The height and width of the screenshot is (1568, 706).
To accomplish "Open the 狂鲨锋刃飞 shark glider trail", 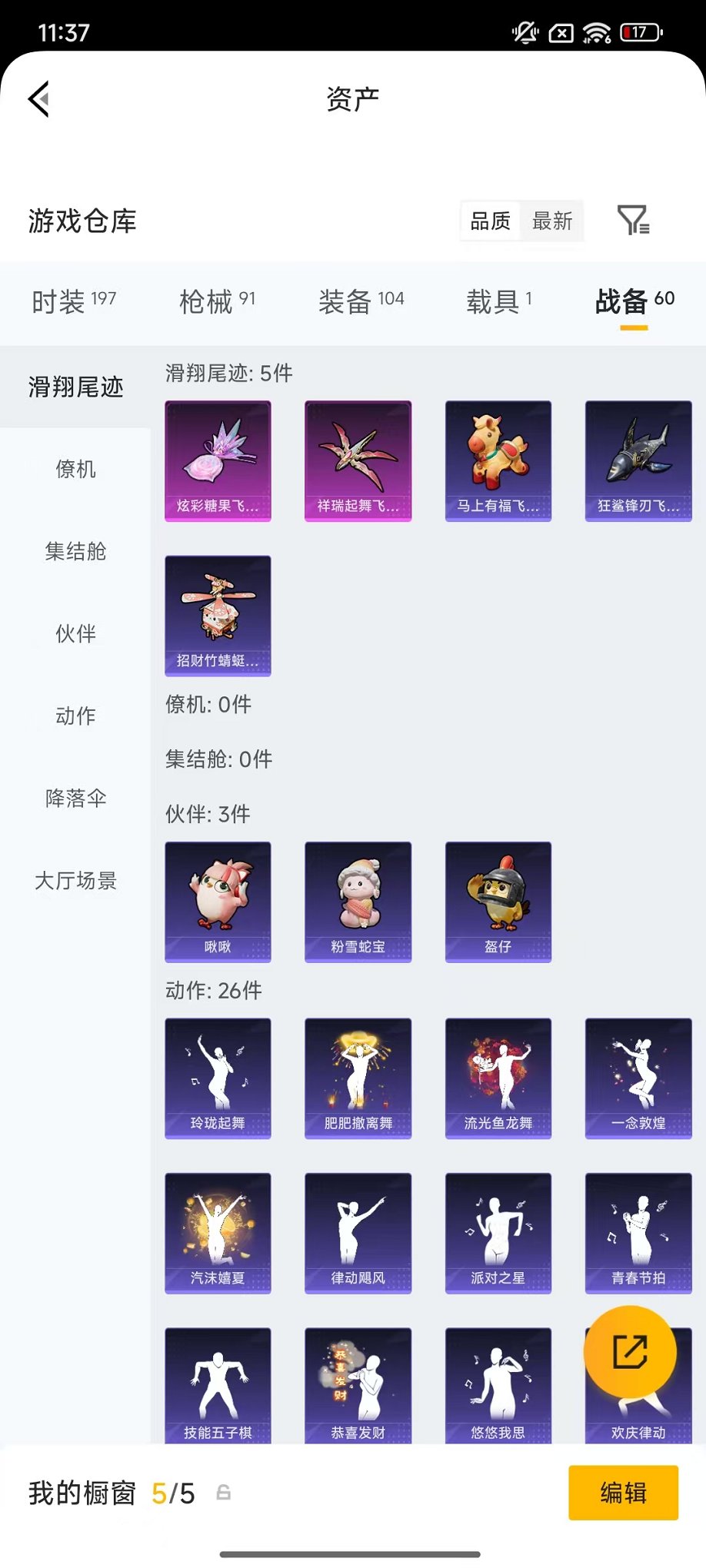I will tap(638, 461).
